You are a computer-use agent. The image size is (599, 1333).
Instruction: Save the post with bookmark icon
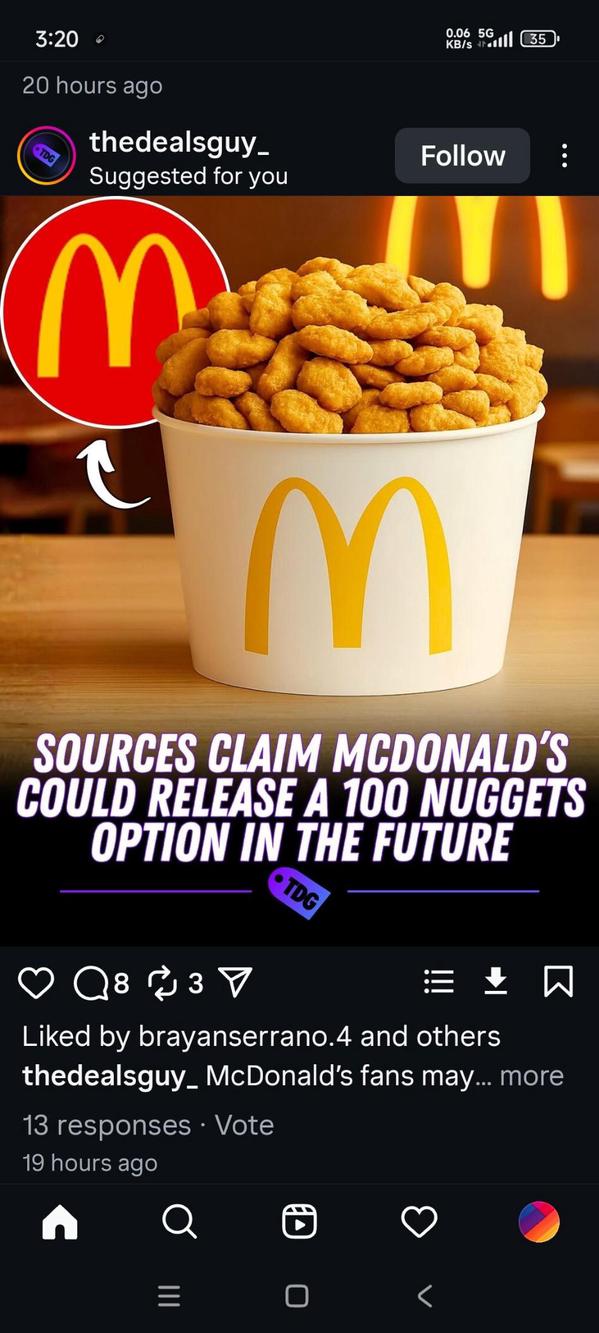point(558,982)
